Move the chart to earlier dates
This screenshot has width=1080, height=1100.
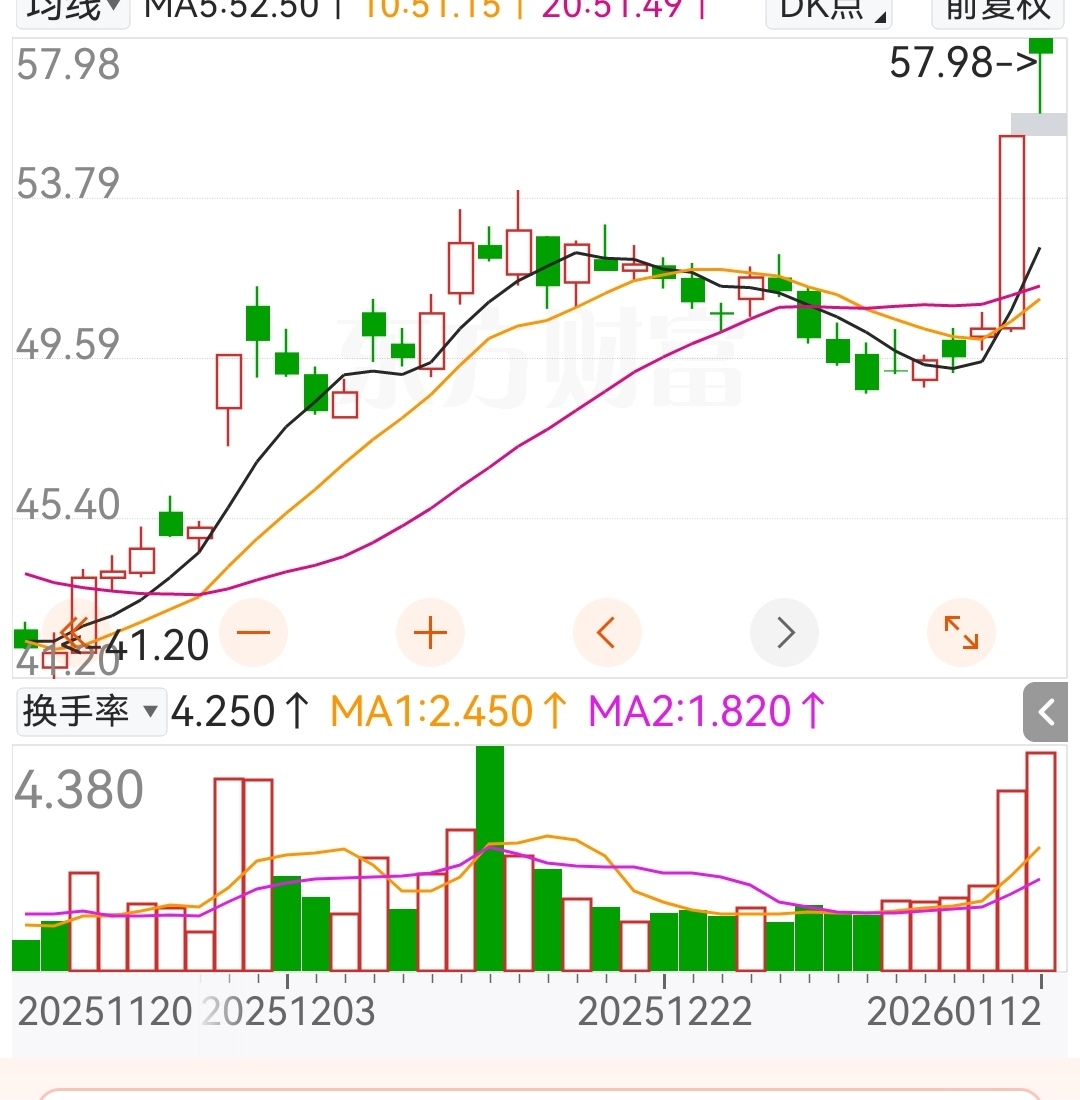tap(606, 633)
